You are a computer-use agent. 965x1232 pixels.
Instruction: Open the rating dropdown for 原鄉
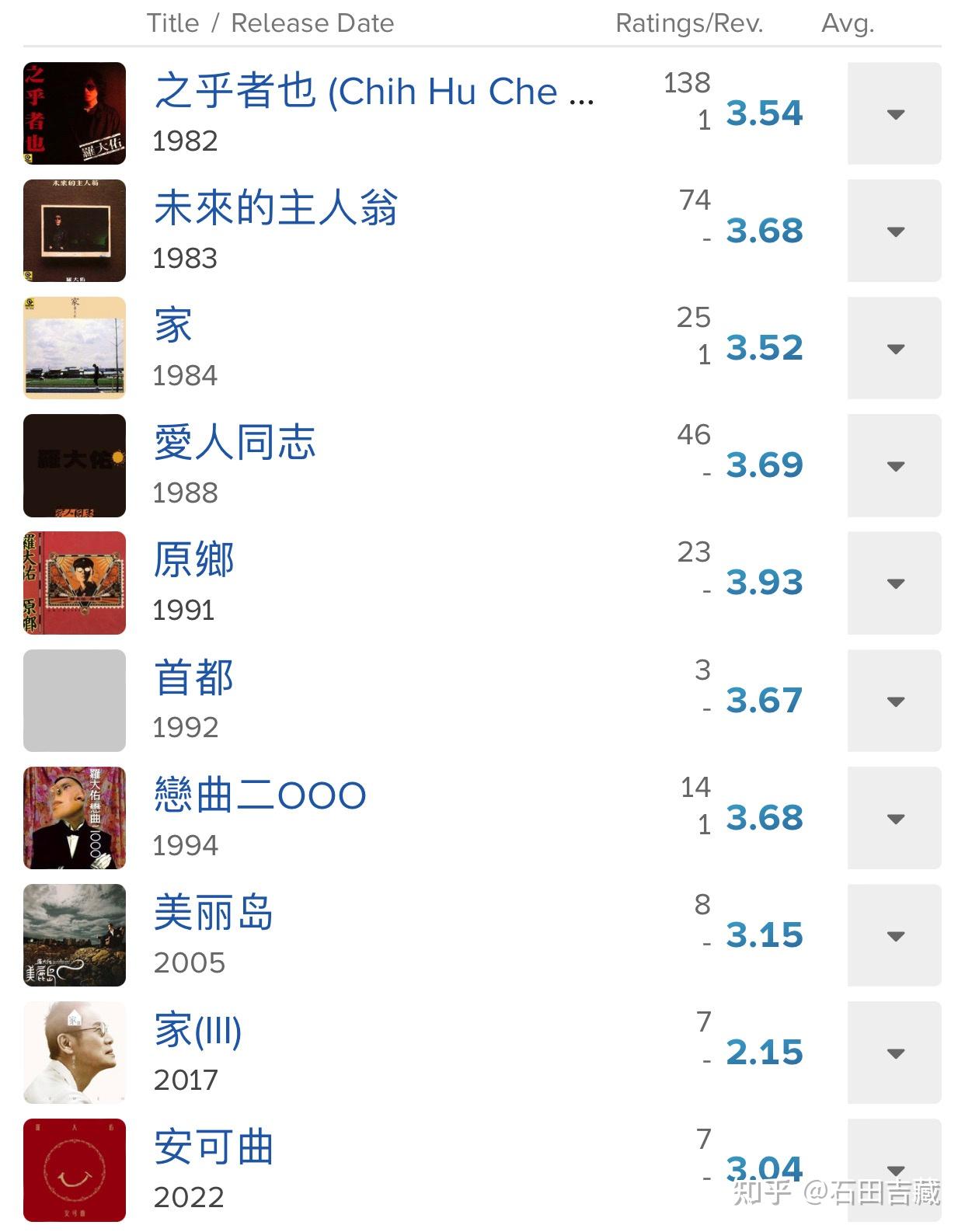point(894,583)
